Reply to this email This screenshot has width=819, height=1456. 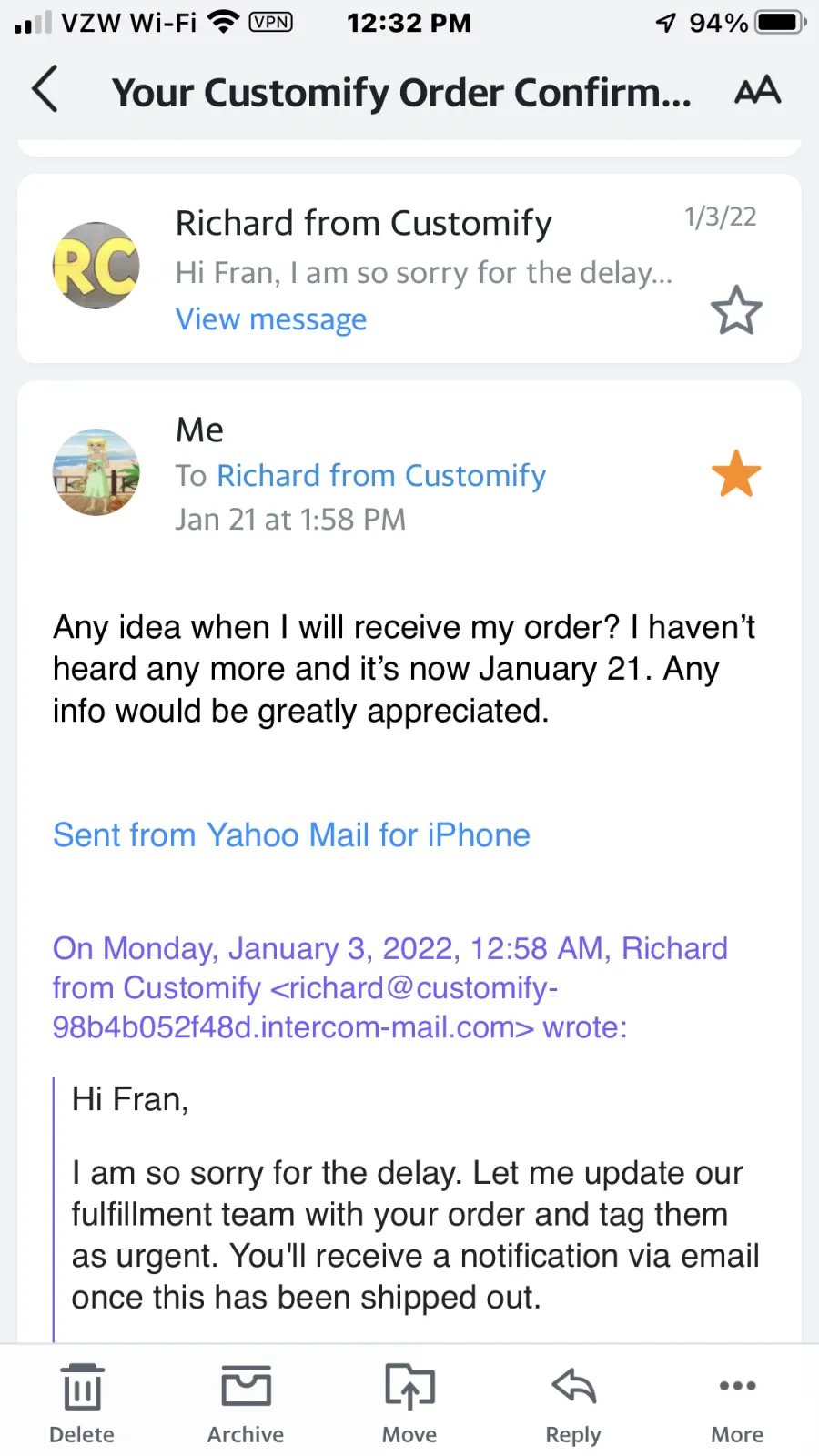tap(573, 1403)
